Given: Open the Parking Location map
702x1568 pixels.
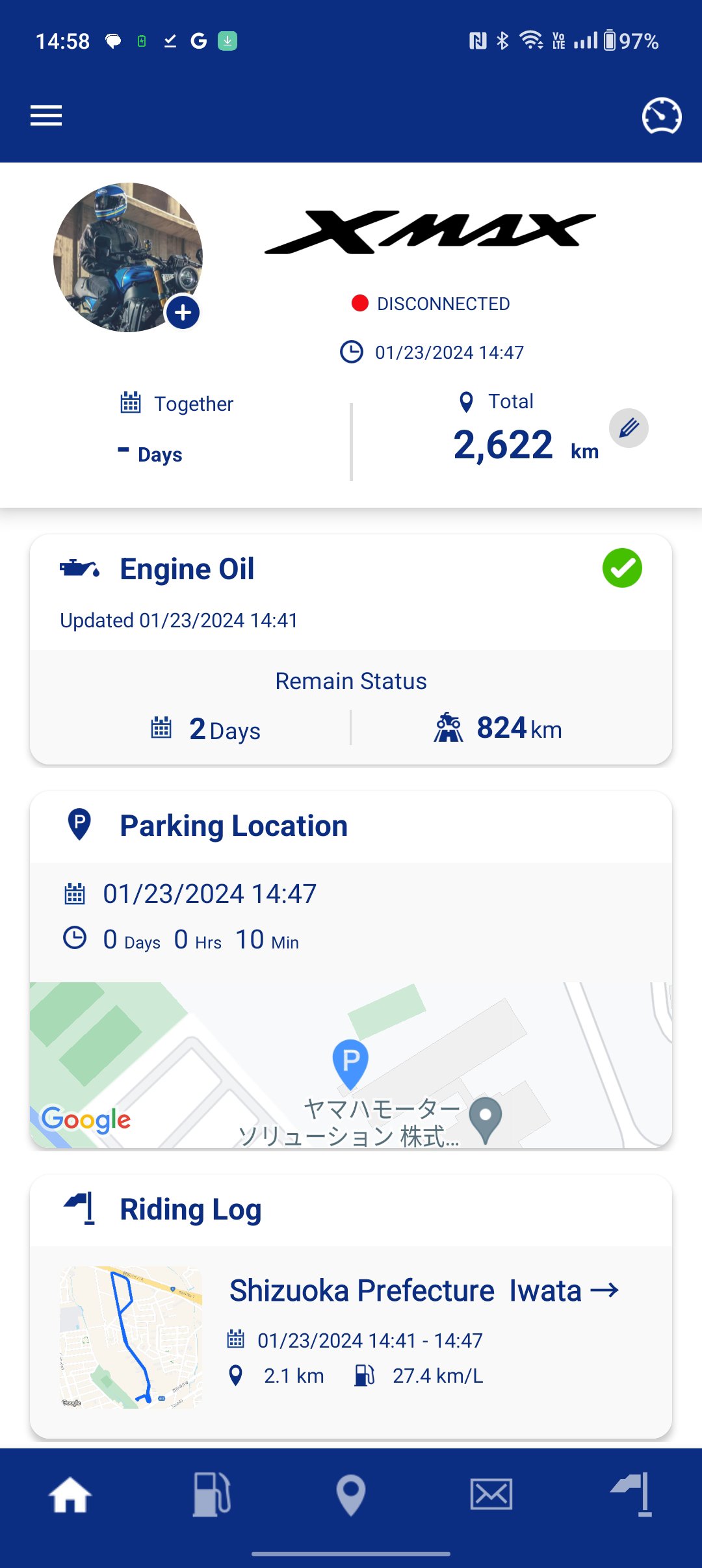Looking at the screenshot, I should (x=351, y=1064).
